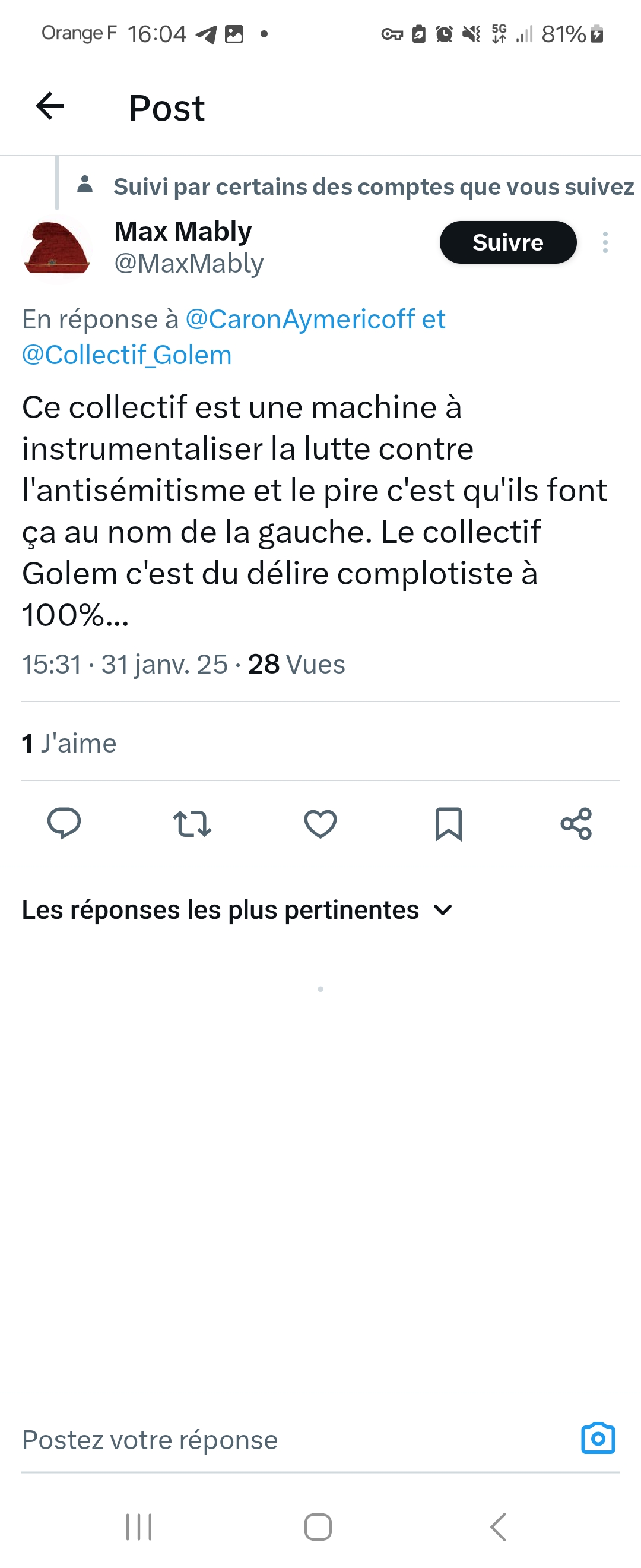Bookmark this post
Screen dimensions: 641x1568
448,824
